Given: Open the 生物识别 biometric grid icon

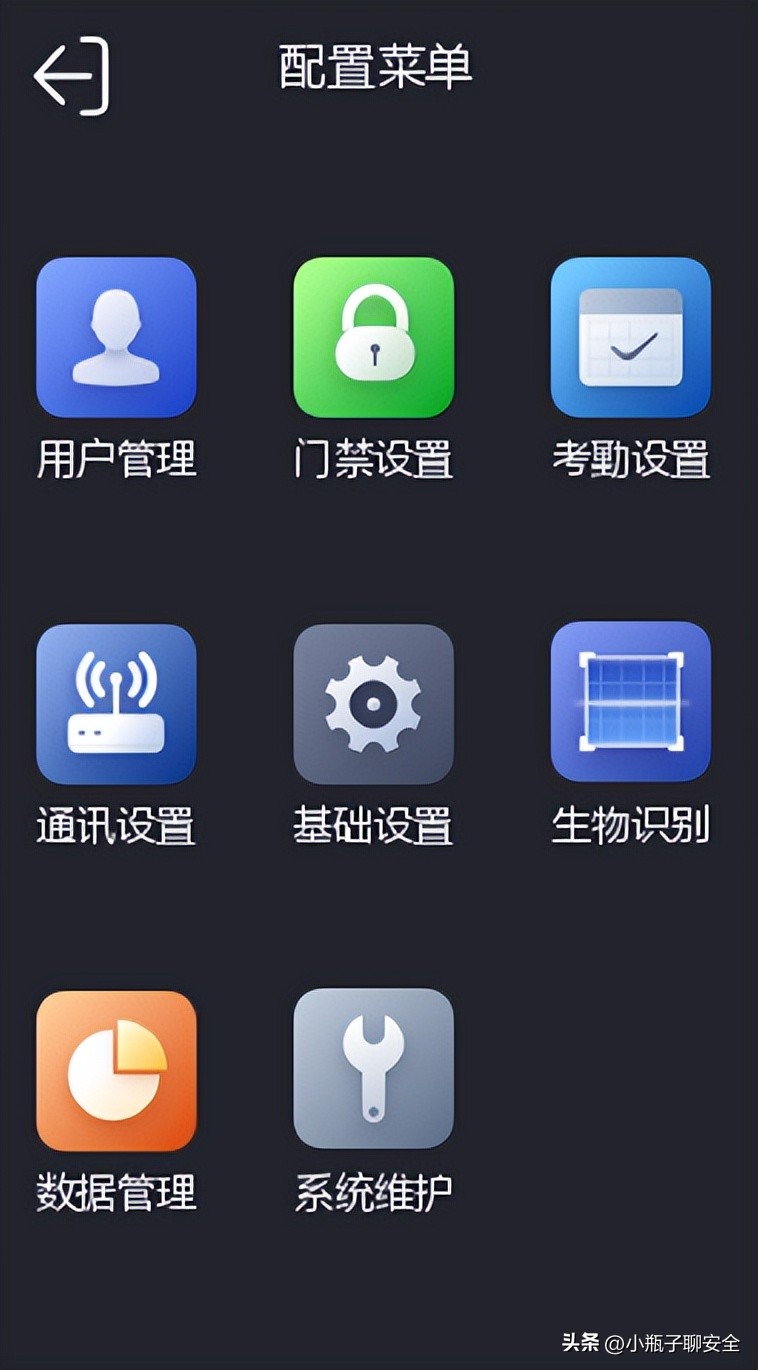Looking at the screenshot, I should (631, 703).
